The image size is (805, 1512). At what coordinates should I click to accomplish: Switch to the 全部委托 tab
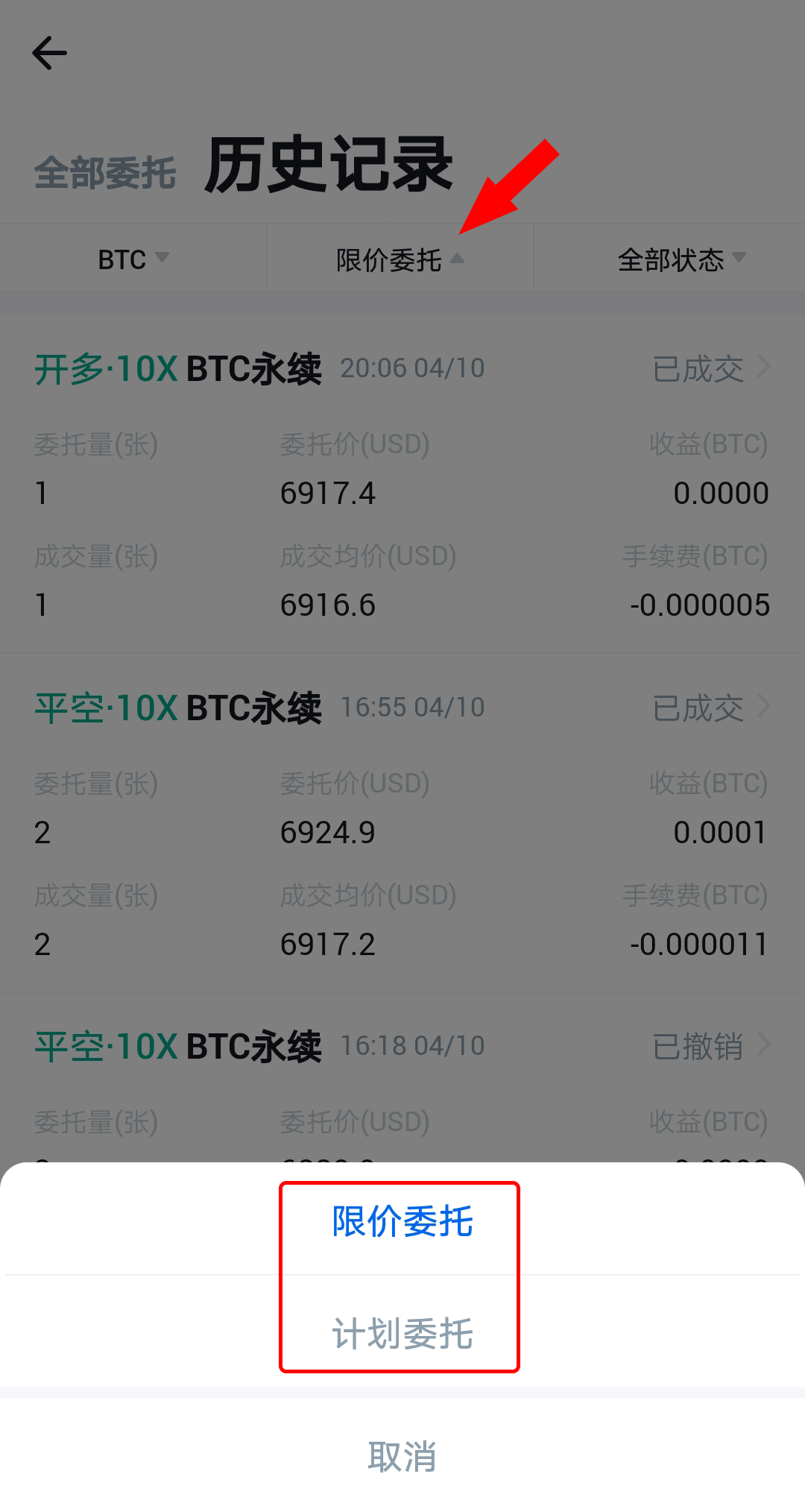click(105, 173)
